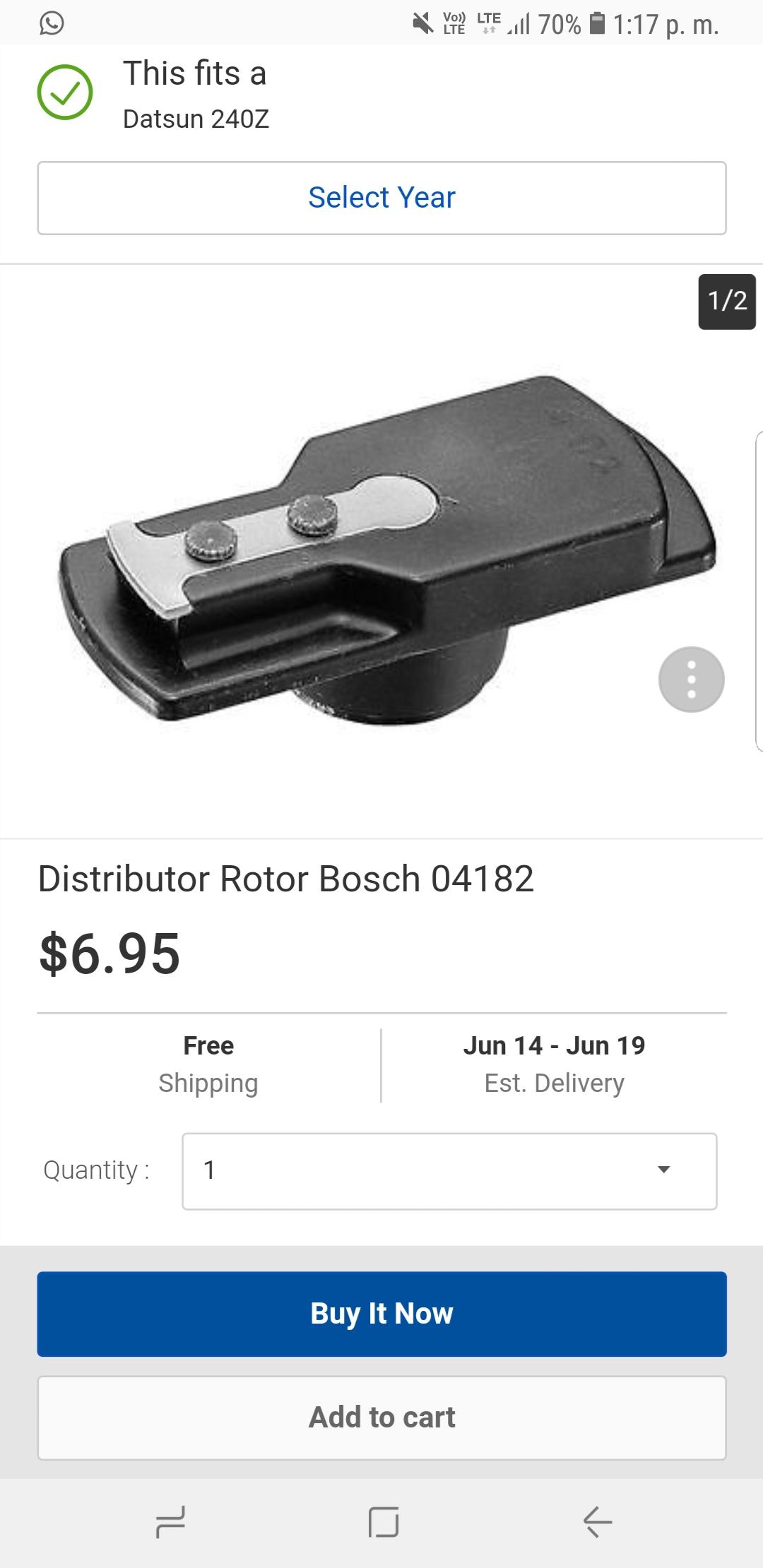Tap the Select Year button

(x=381, y=198)
